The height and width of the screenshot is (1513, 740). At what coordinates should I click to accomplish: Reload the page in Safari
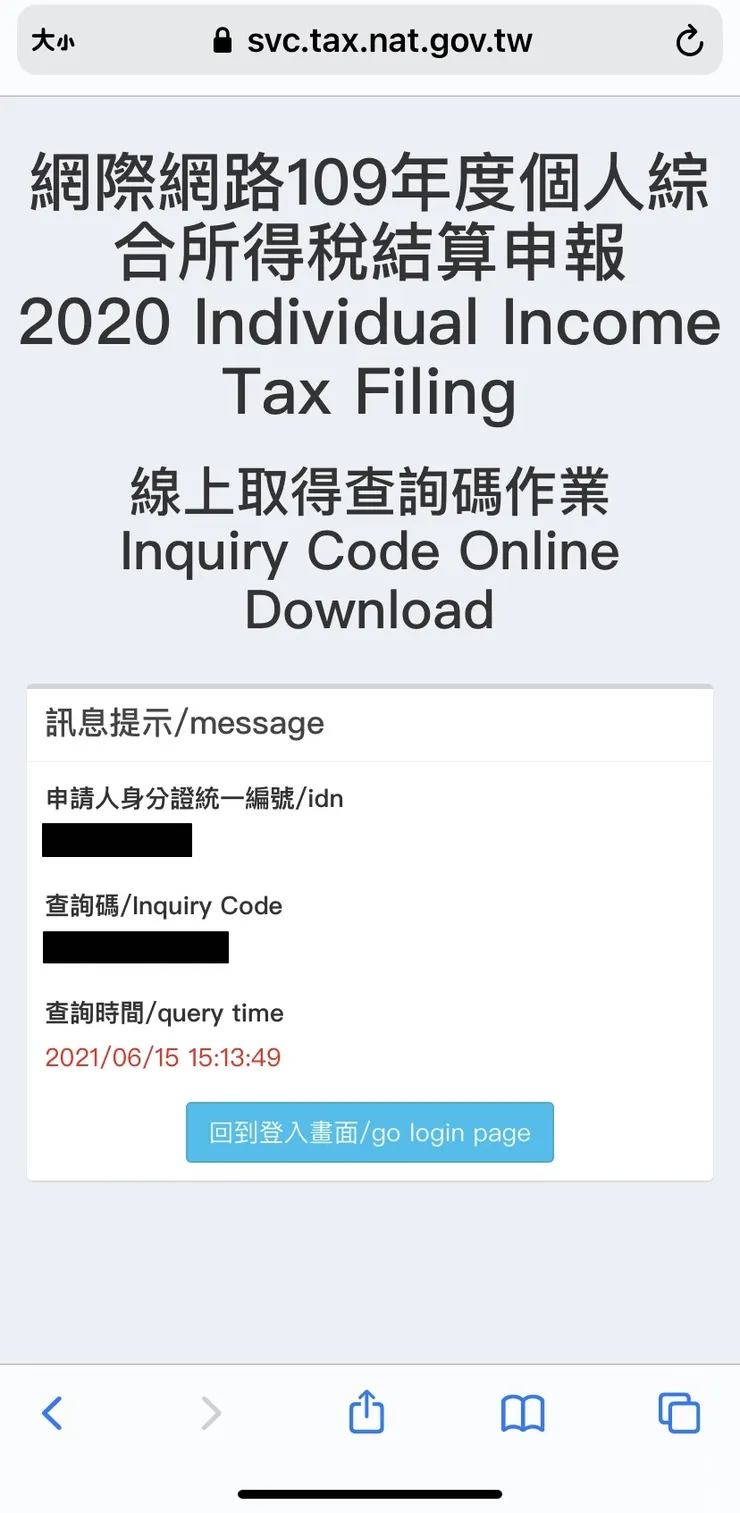click(x=689, y=41)
